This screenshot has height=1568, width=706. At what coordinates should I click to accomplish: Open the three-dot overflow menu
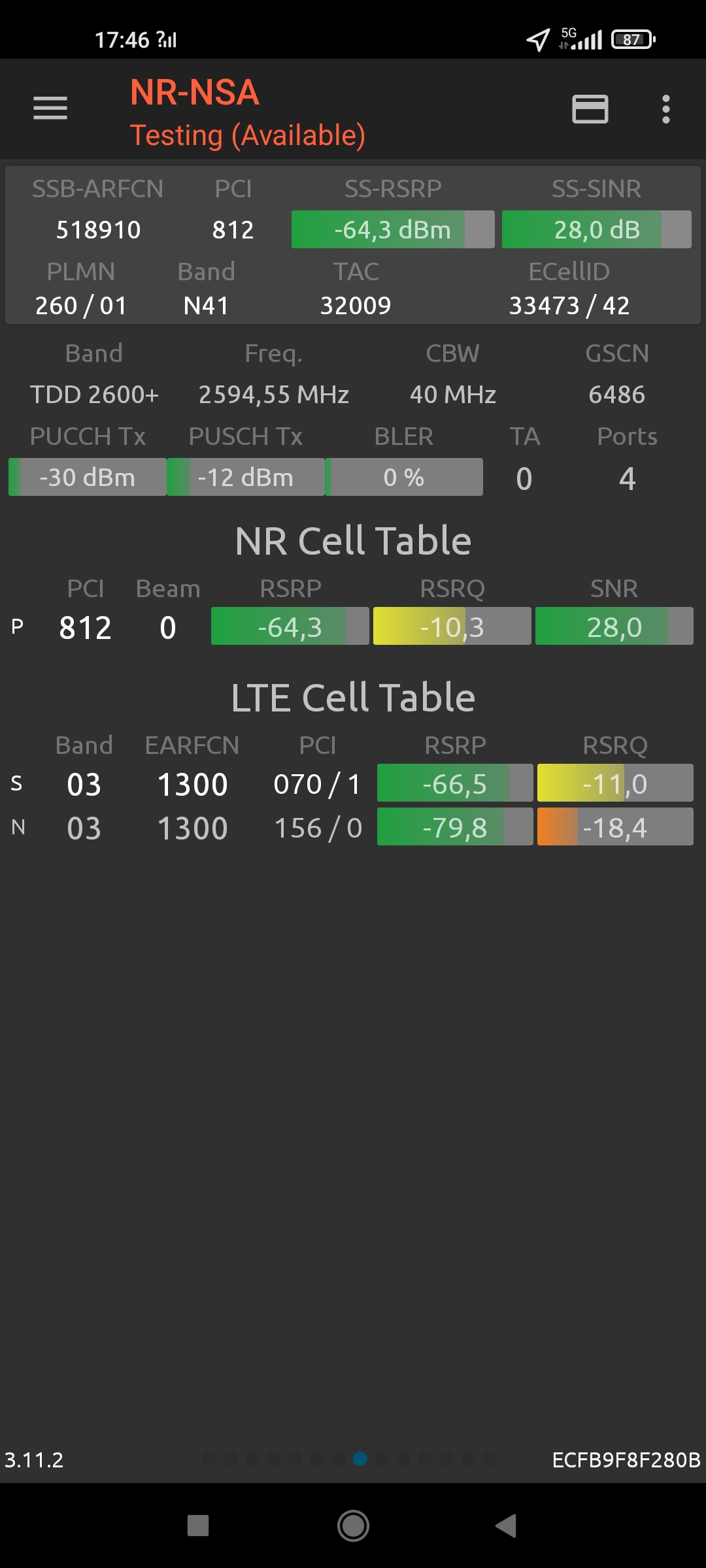pos(665,109)
